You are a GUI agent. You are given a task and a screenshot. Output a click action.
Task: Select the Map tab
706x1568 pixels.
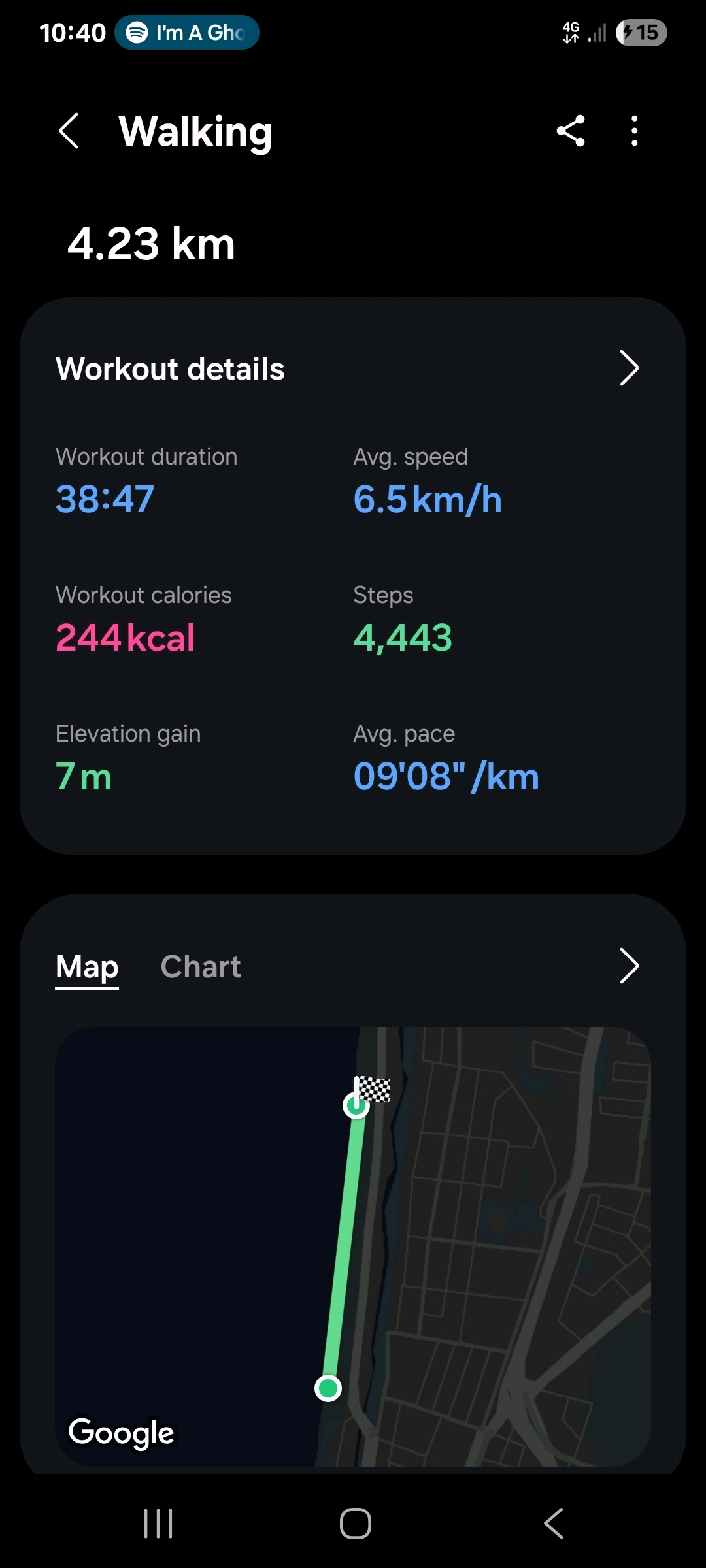tap(87, 967)
